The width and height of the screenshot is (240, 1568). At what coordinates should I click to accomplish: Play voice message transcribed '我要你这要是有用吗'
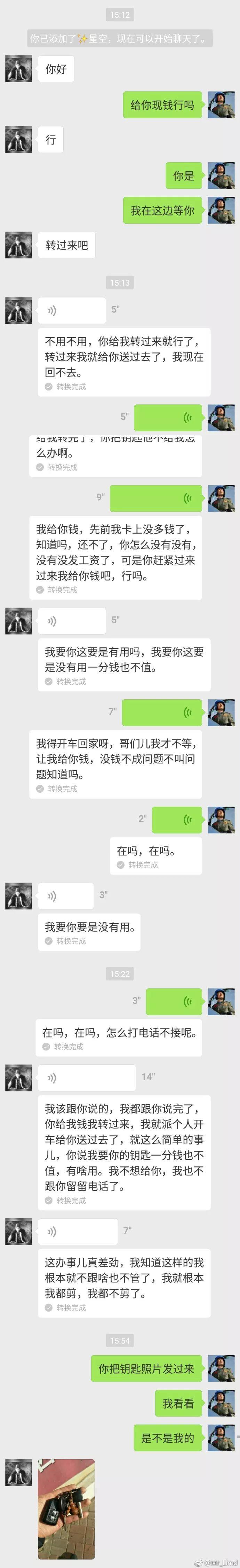point(71,620)
